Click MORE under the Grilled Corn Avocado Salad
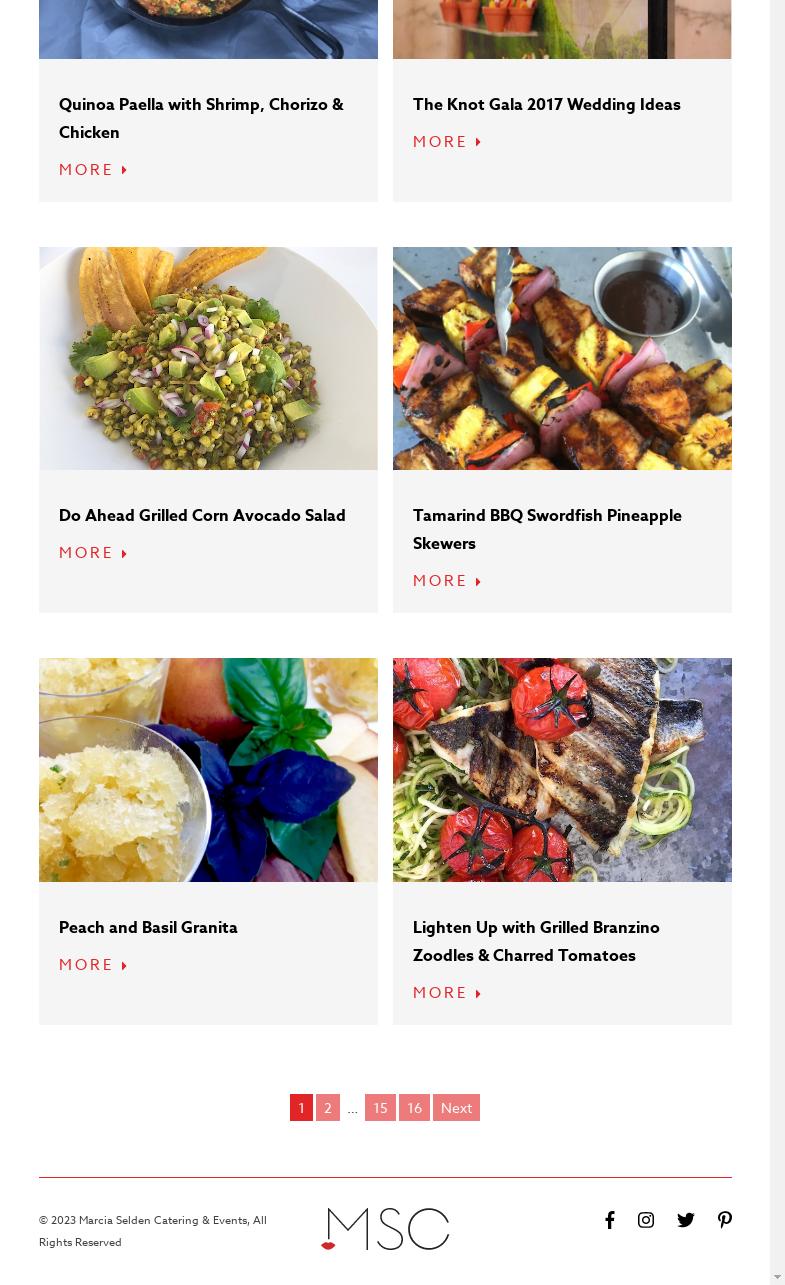The width and height of the screenshot is (785, 1285). (86, 553)
